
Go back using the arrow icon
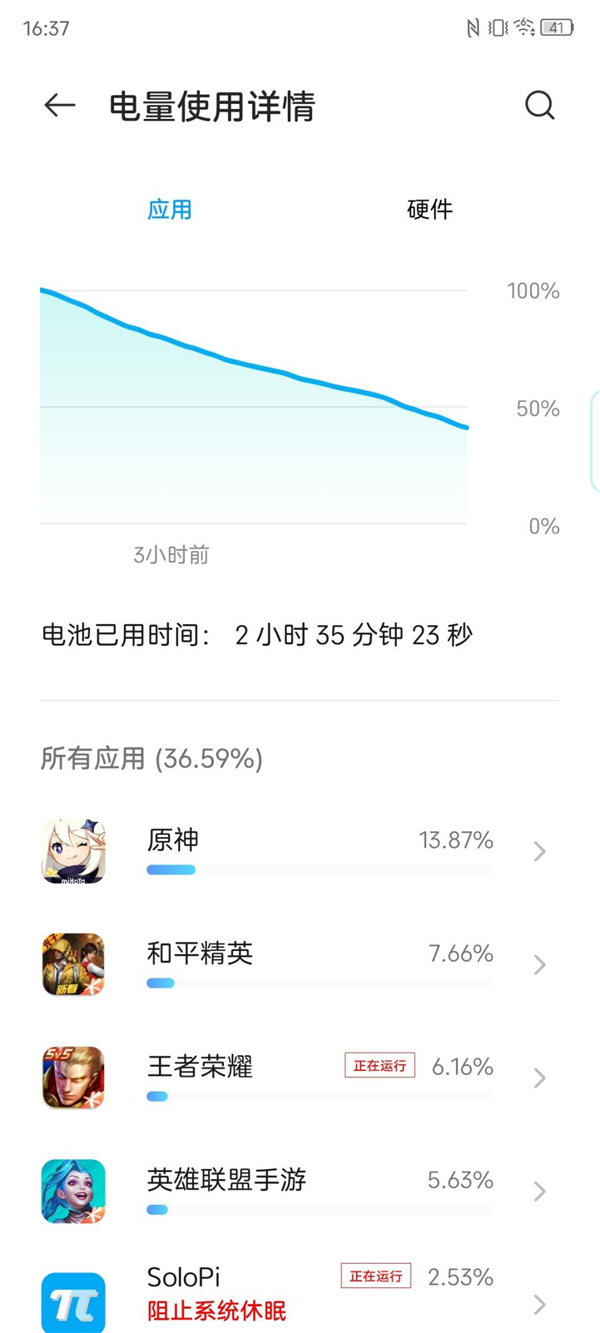[60, 106]
